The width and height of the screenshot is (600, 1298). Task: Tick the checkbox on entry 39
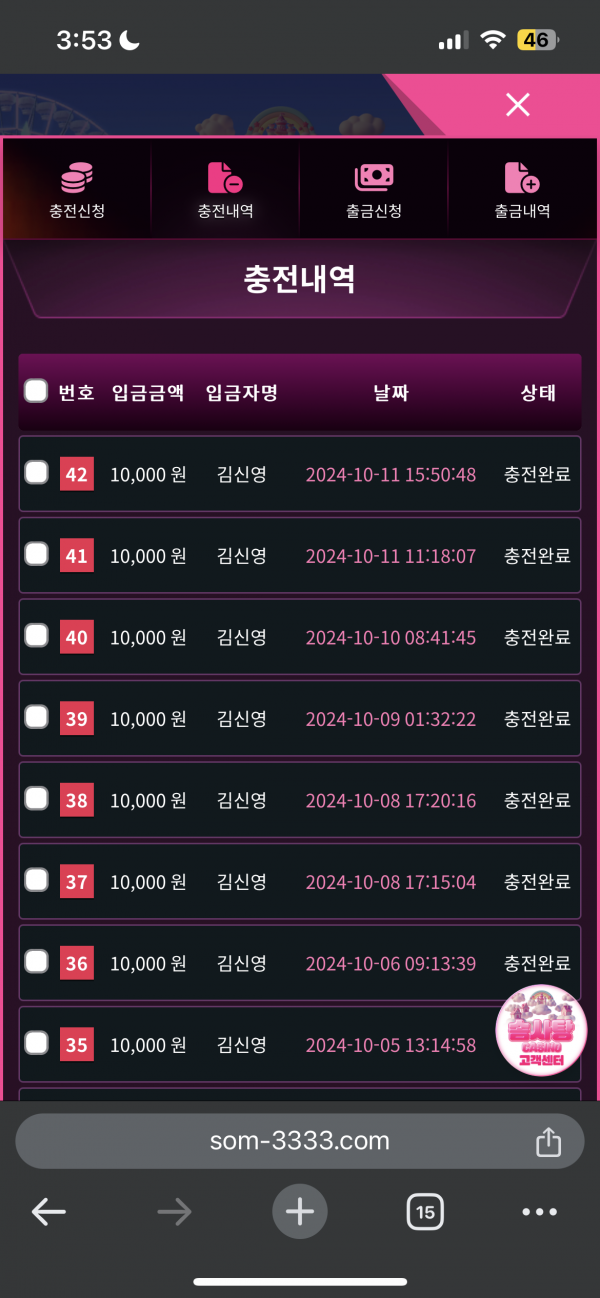(x=36, y=717)
